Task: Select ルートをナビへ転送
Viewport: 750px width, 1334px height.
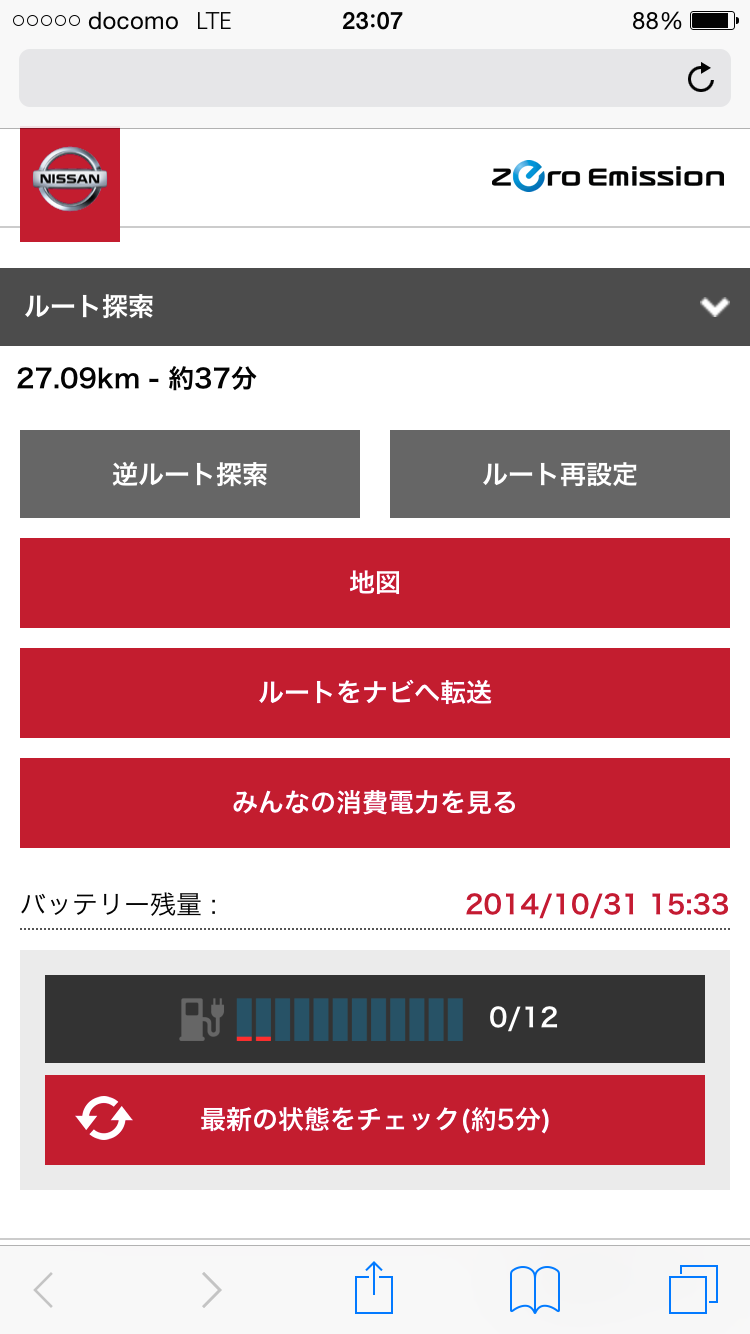Action: point(375,693)
